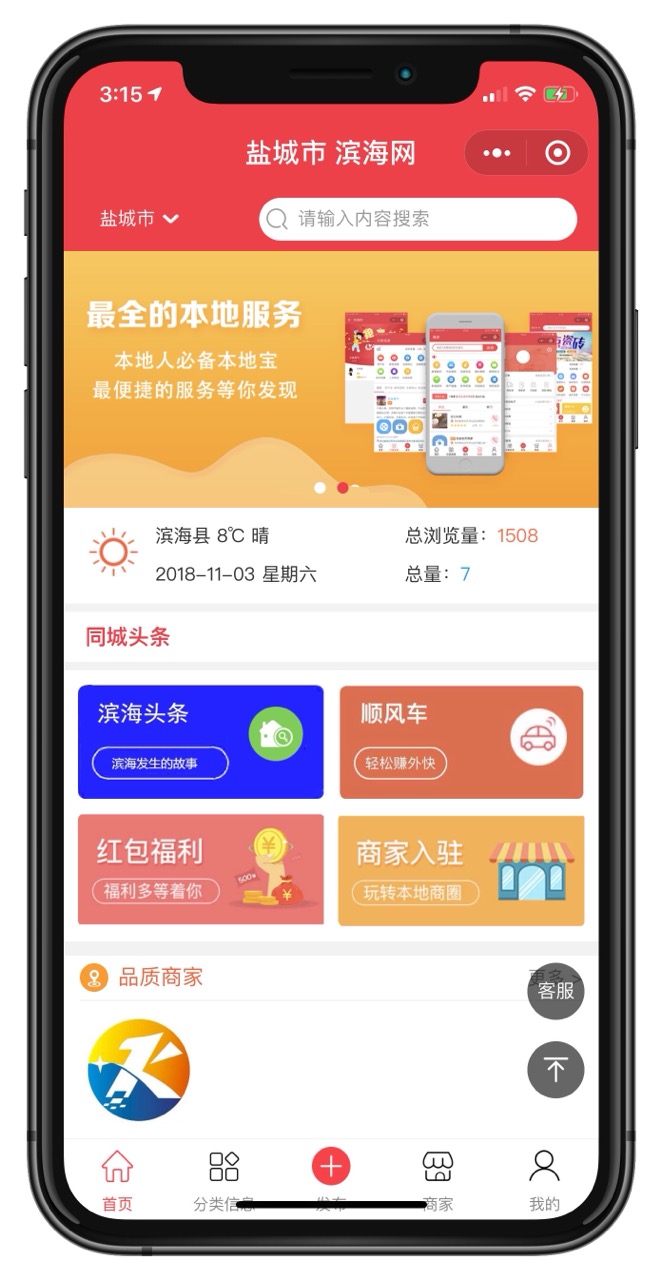Contact 客服 customer service

tap(556, 990)
